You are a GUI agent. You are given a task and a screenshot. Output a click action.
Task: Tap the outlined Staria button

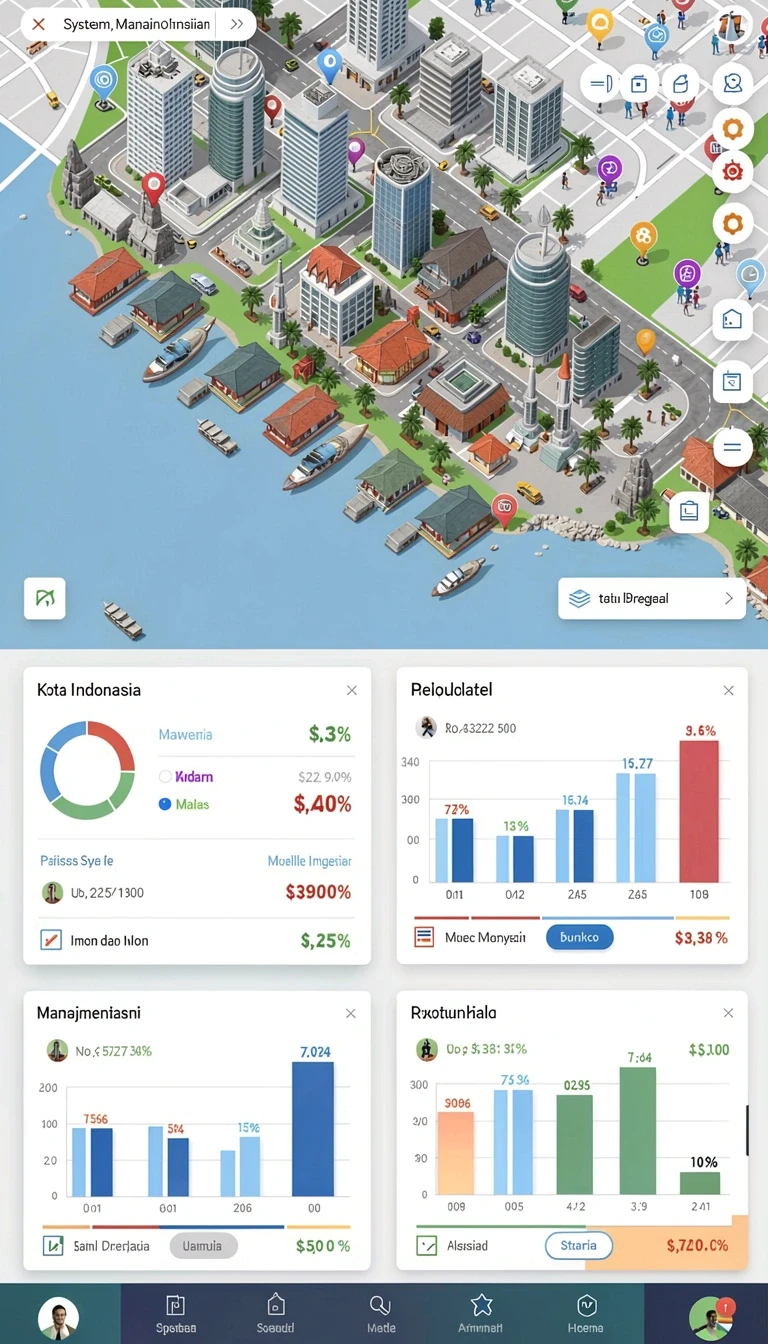click(577, 1245)
